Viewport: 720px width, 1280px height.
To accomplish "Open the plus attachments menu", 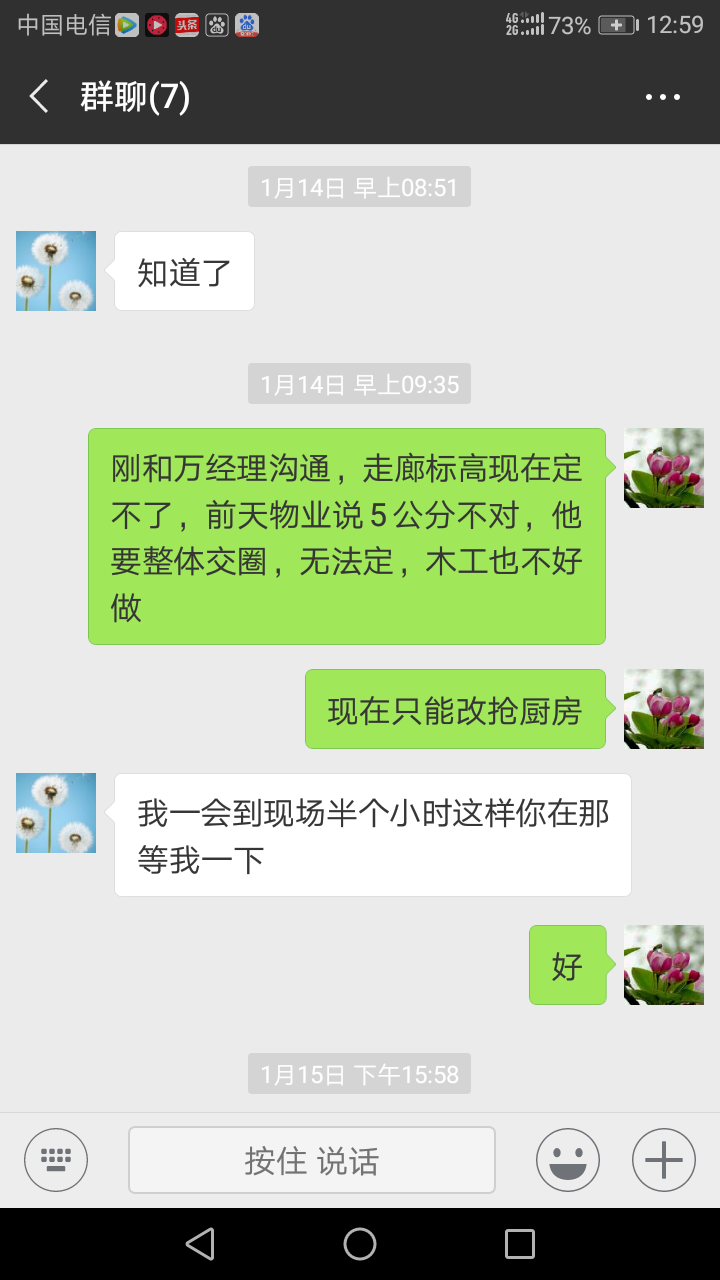I will (x=664, y=1160).
